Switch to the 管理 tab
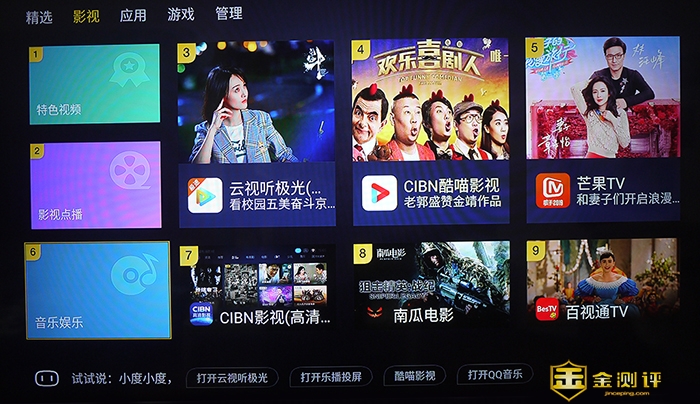The width and height of the screenshot is (700, 404). (229, 15)
